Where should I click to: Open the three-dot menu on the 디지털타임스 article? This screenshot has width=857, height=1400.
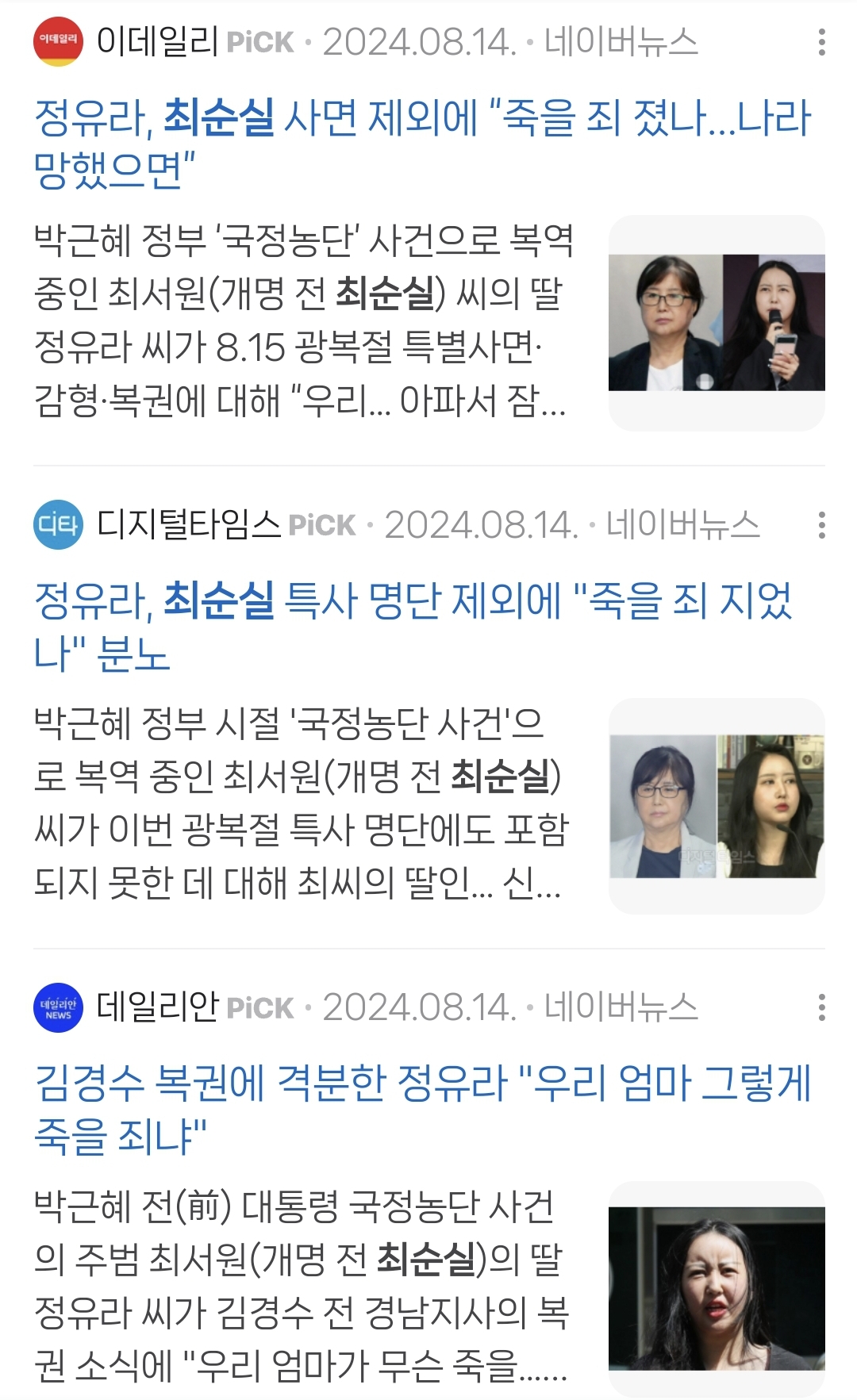coord(821,524)
